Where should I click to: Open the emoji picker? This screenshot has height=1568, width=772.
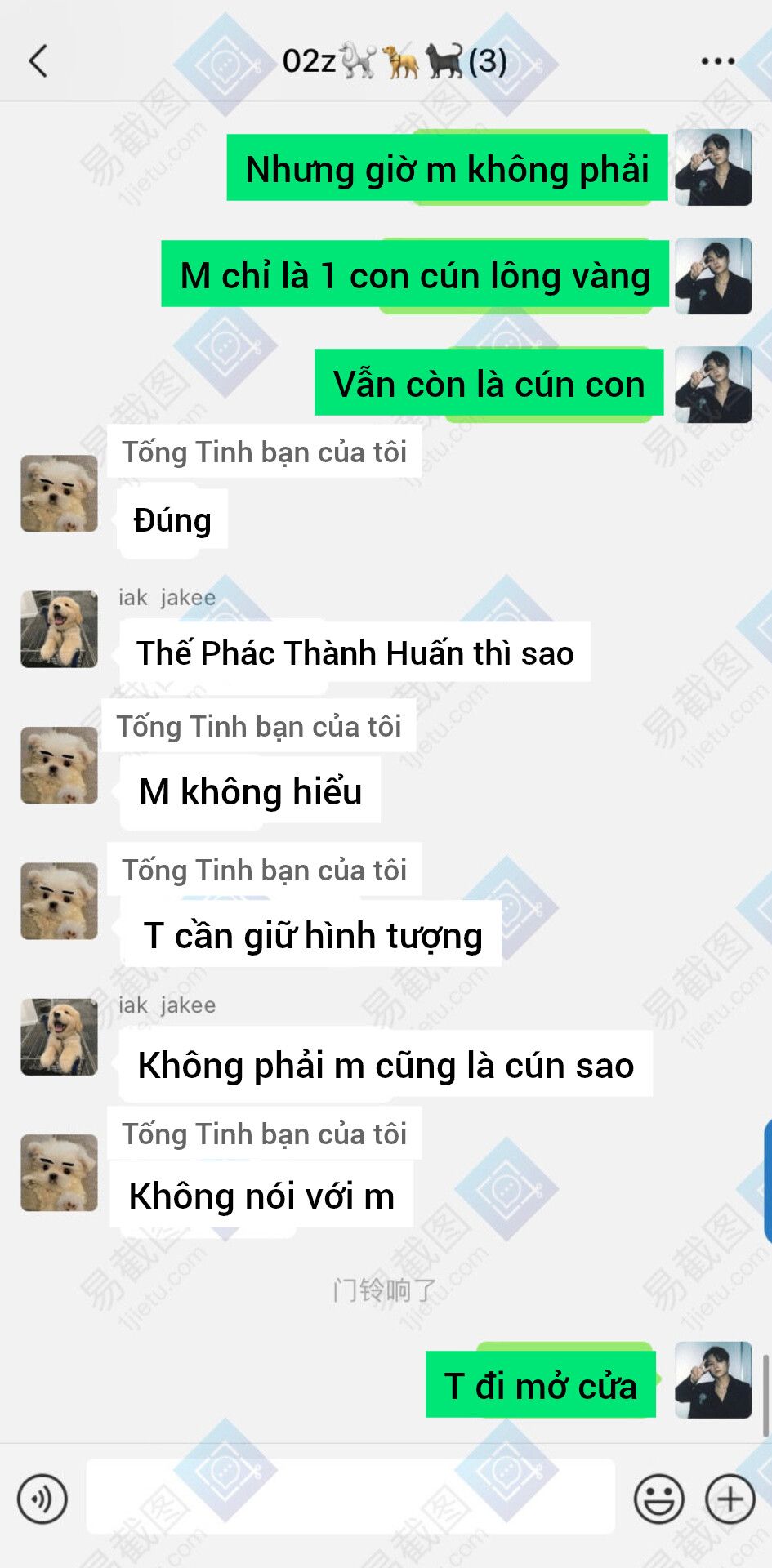point(658,1499)
